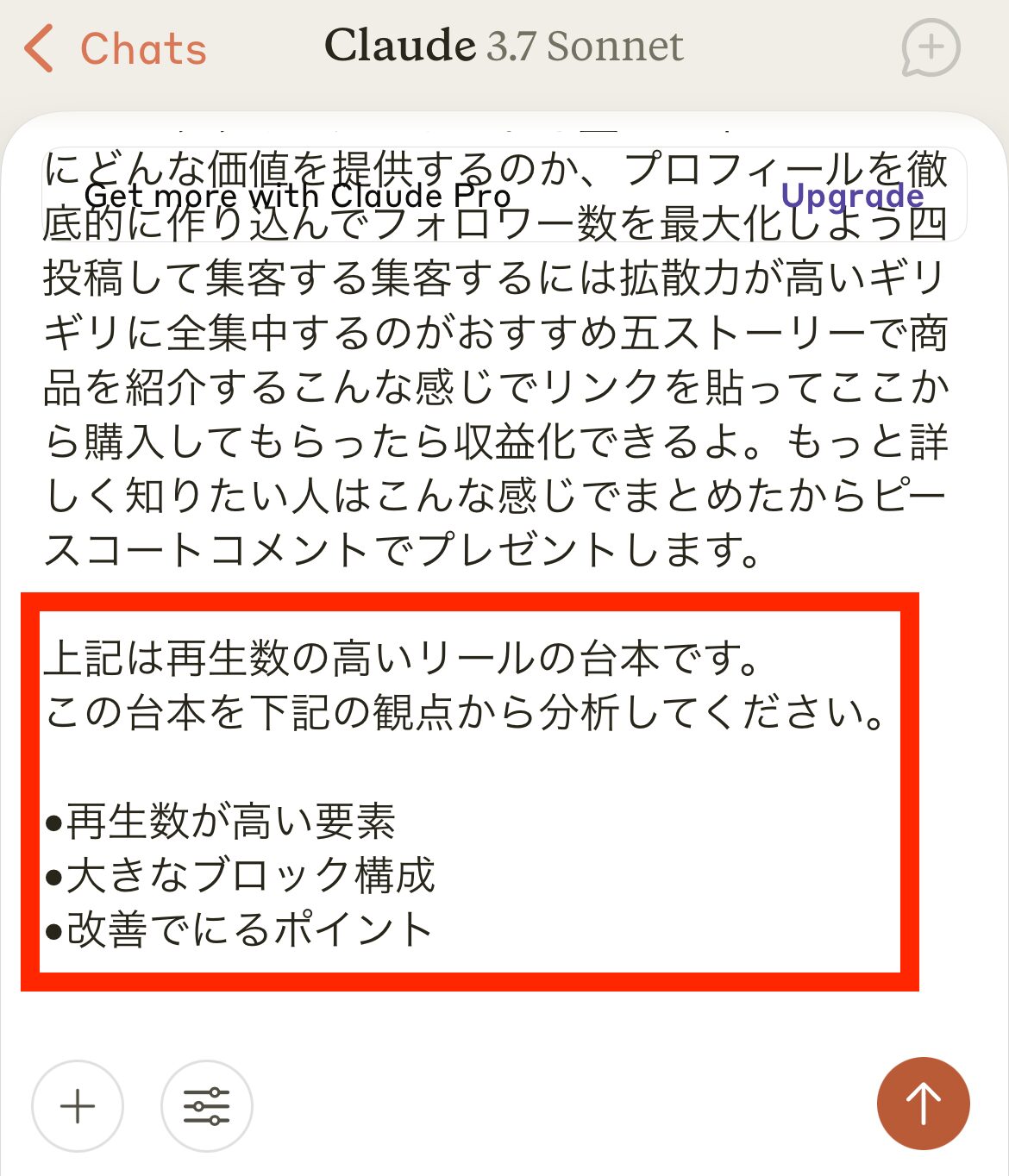The height and width of the screenshot is (1176, 1009).
Task: Go back to Chats list
Action: (116, 48)
